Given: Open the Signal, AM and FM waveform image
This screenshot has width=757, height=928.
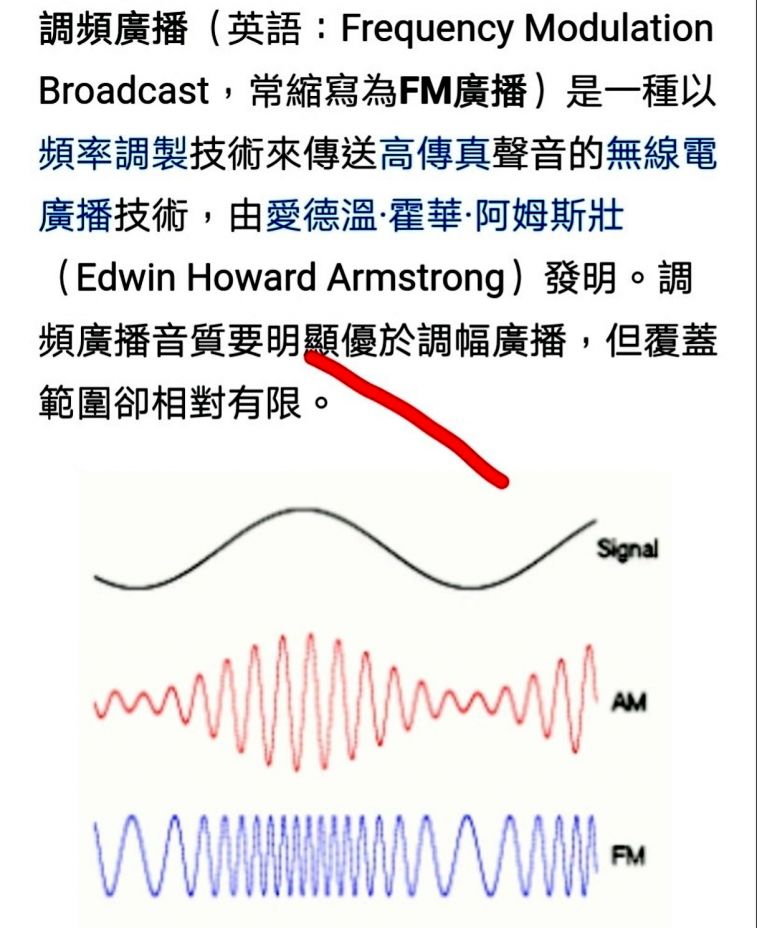Looking at the screenshot, I should click(x=378, y=700).
